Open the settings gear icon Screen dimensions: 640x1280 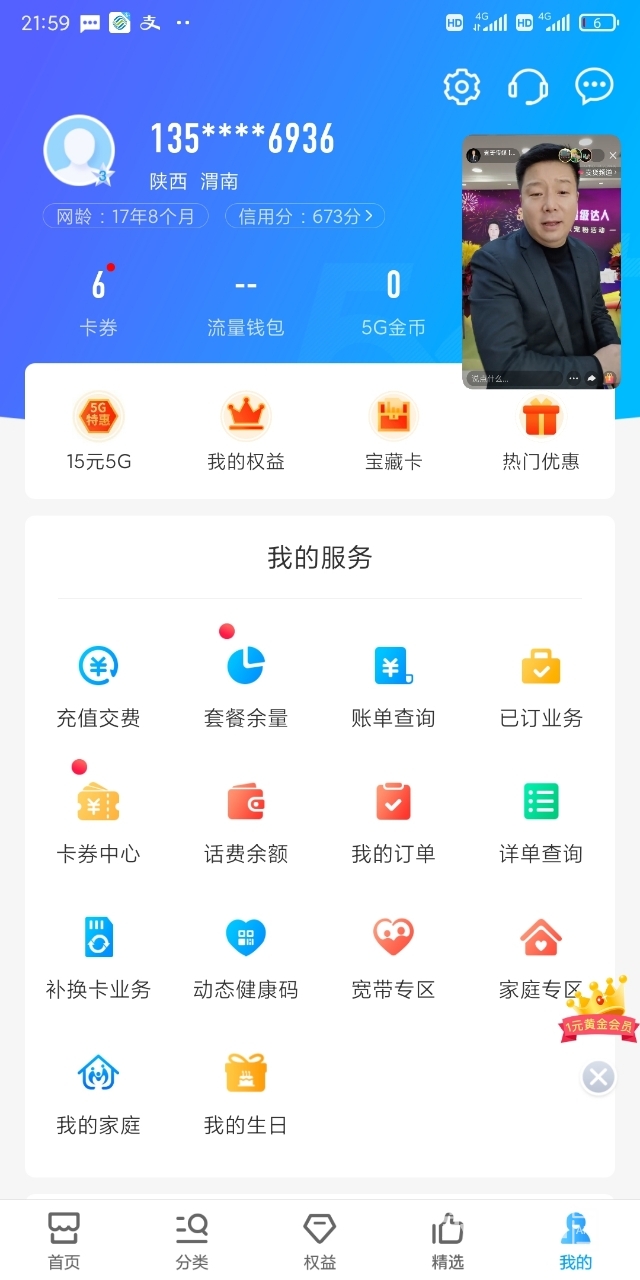point(462,87)
